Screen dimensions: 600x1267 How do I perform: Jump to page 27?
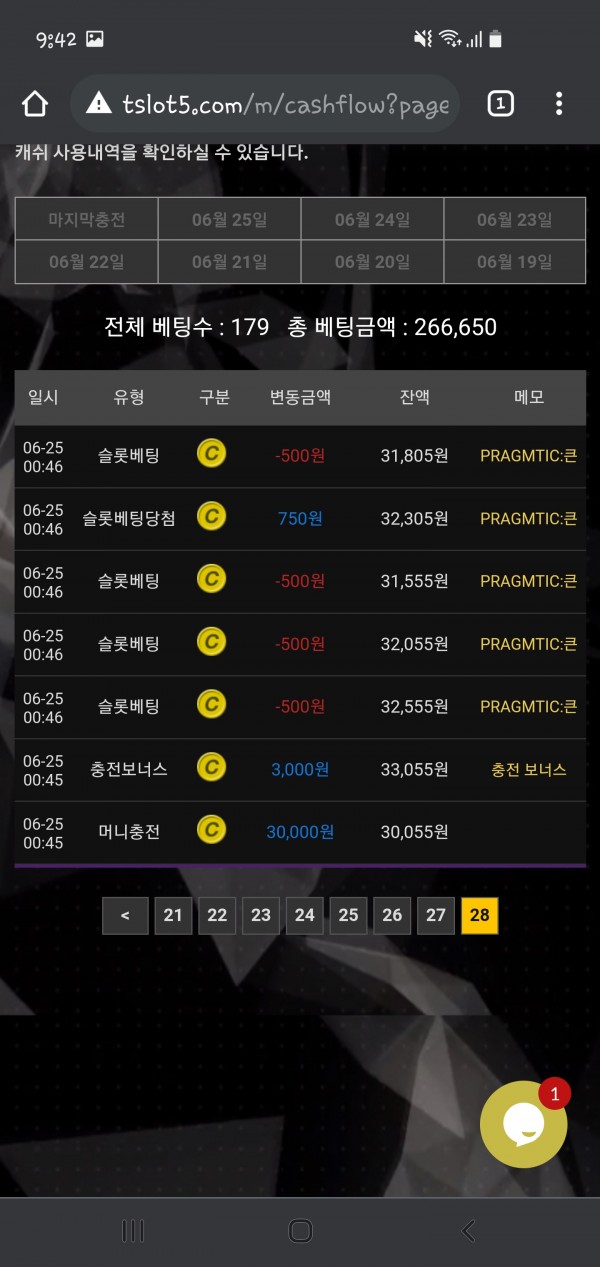(436, 915)
